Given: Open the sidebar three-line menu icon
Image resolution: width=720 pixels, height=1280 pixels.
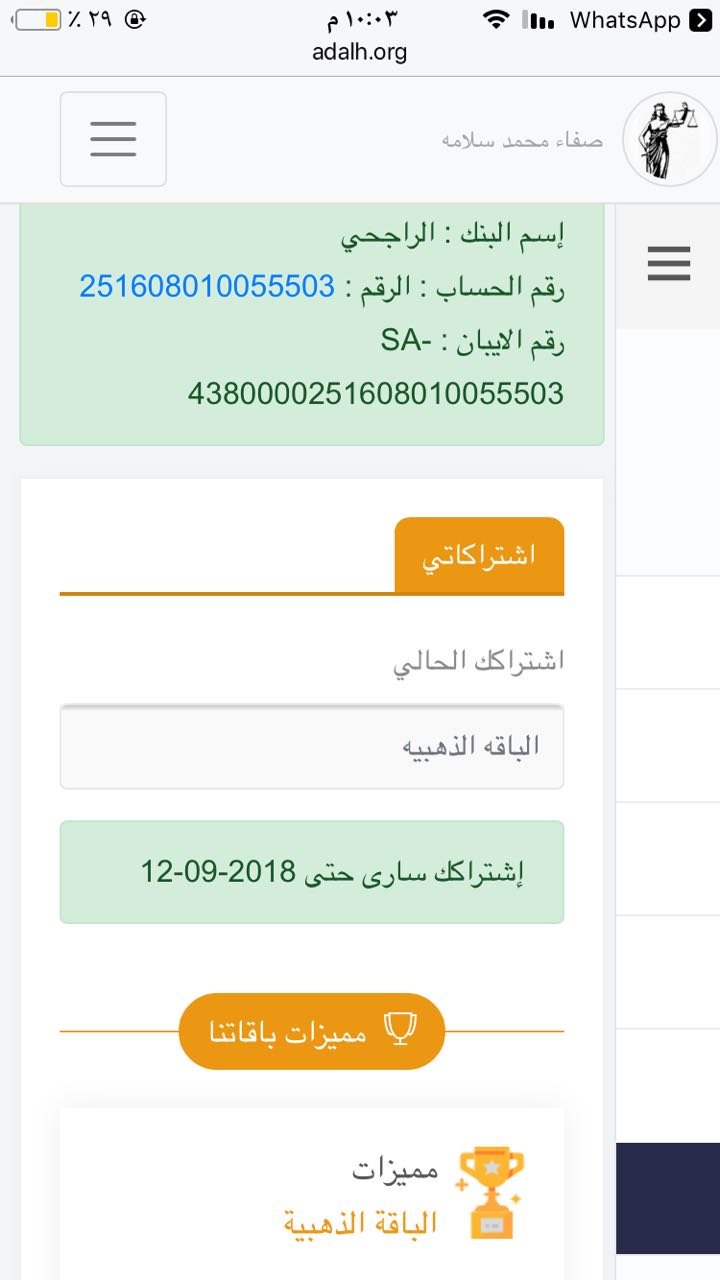Looking at the screenshot, I should [x=669, y=264].
